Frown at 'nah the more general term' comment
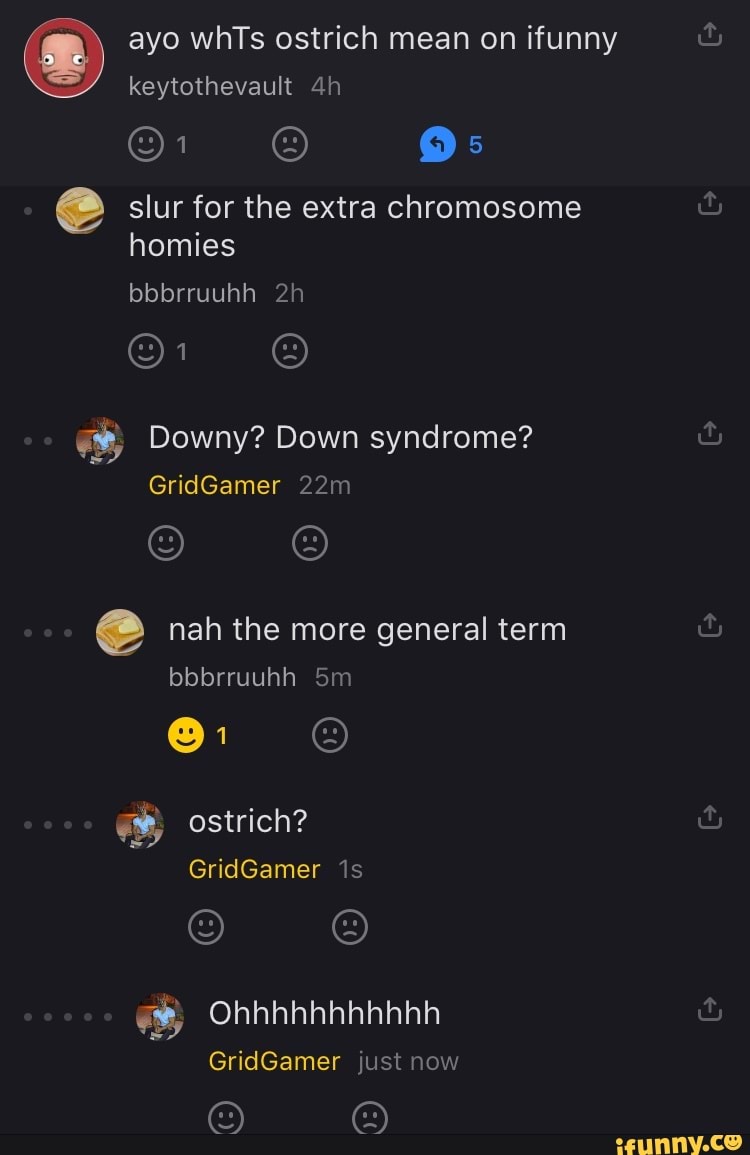 (x=330, y=736)
